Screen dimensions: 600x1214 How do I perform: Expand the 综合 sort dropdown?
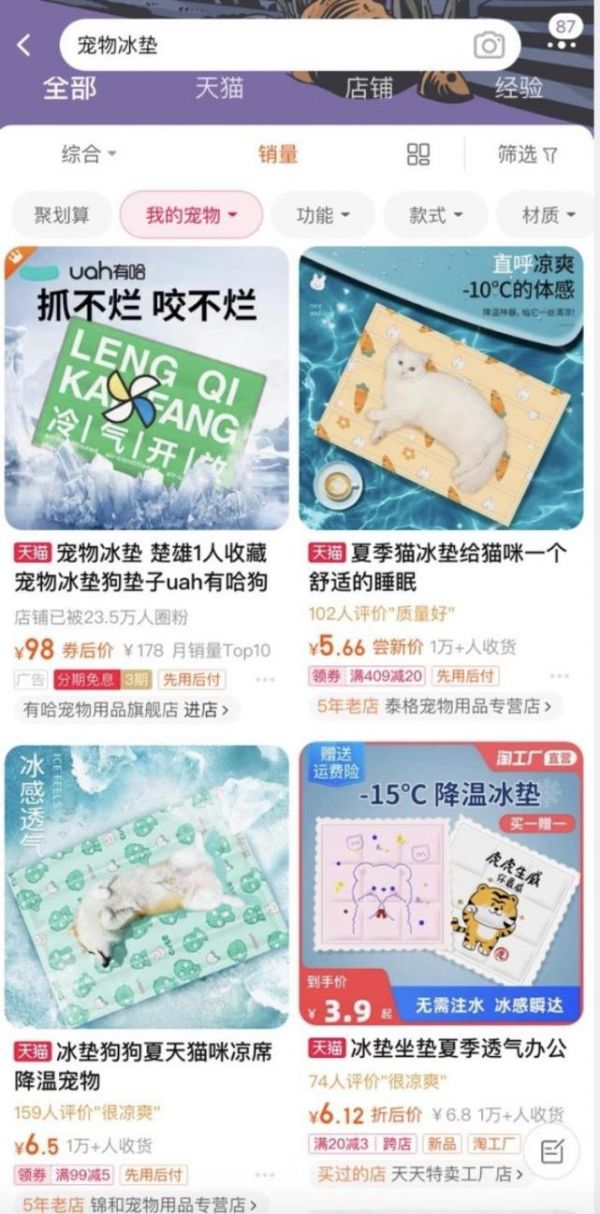89,154
